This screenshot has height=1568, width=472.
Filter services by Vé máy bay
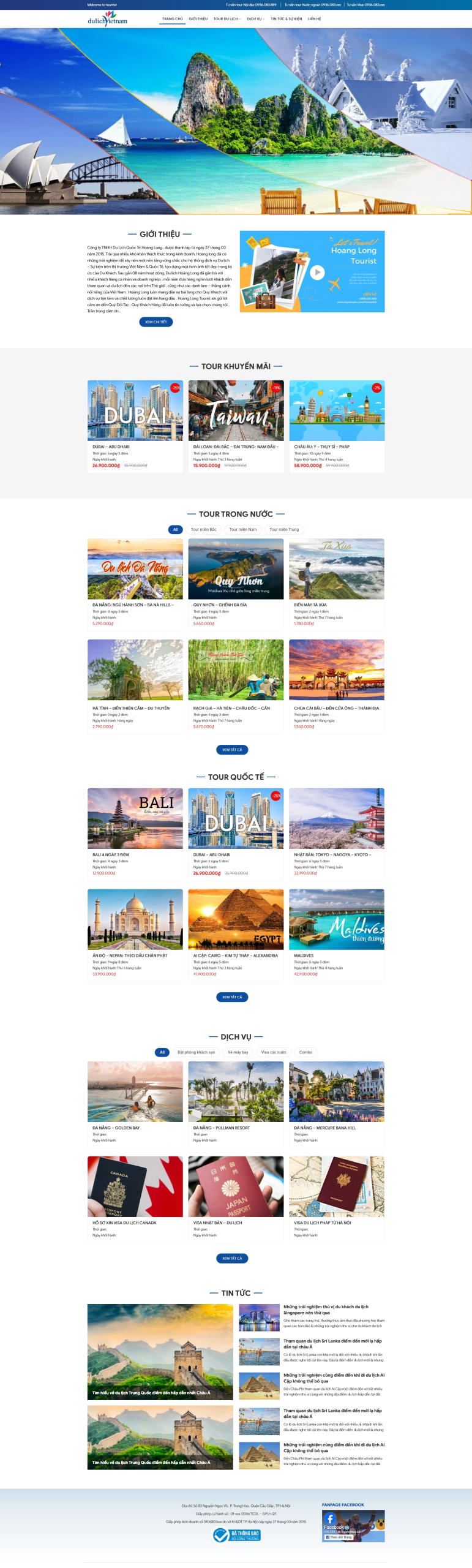pos(238,1052)
